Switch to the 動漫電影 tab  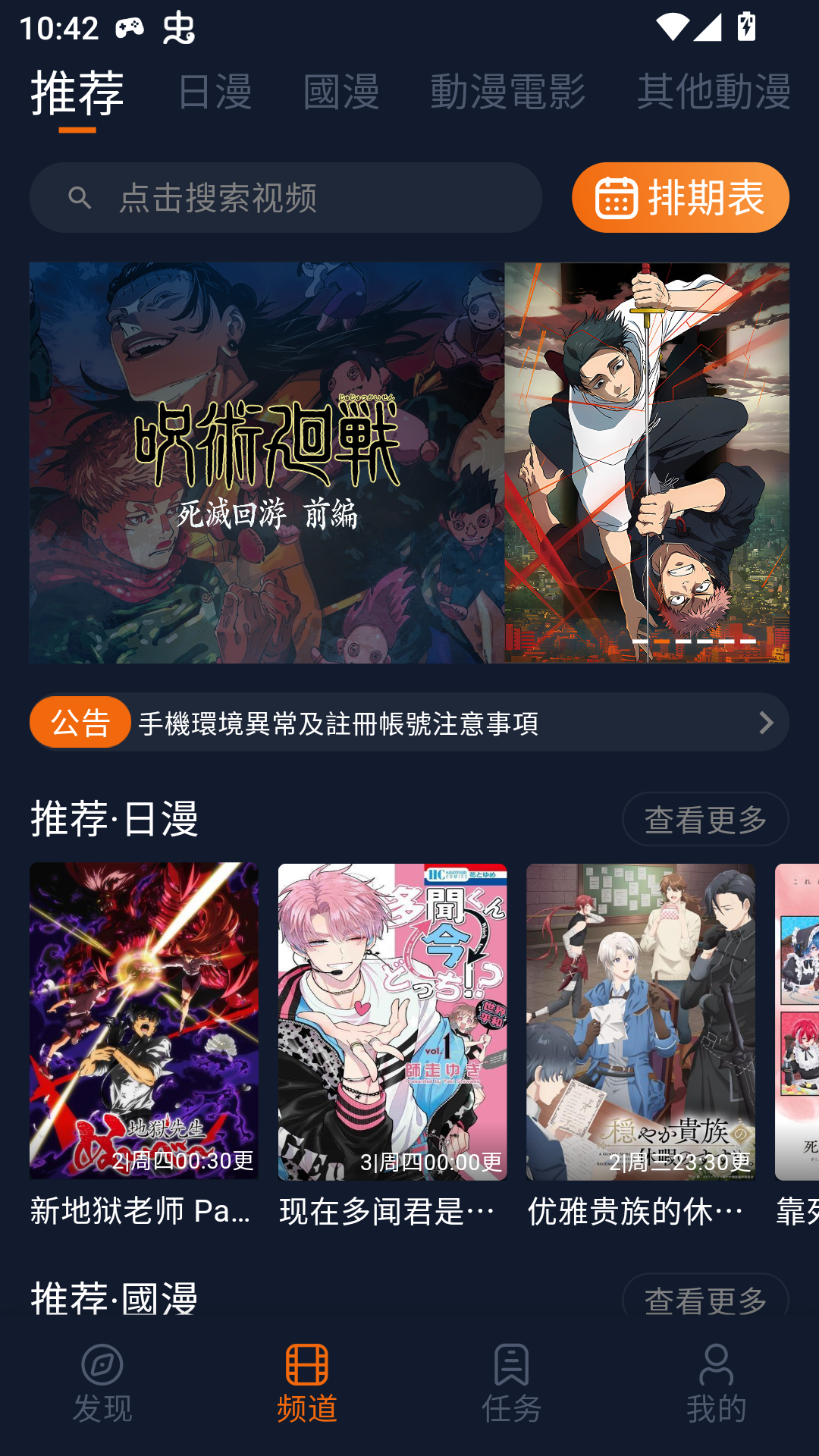507,91
